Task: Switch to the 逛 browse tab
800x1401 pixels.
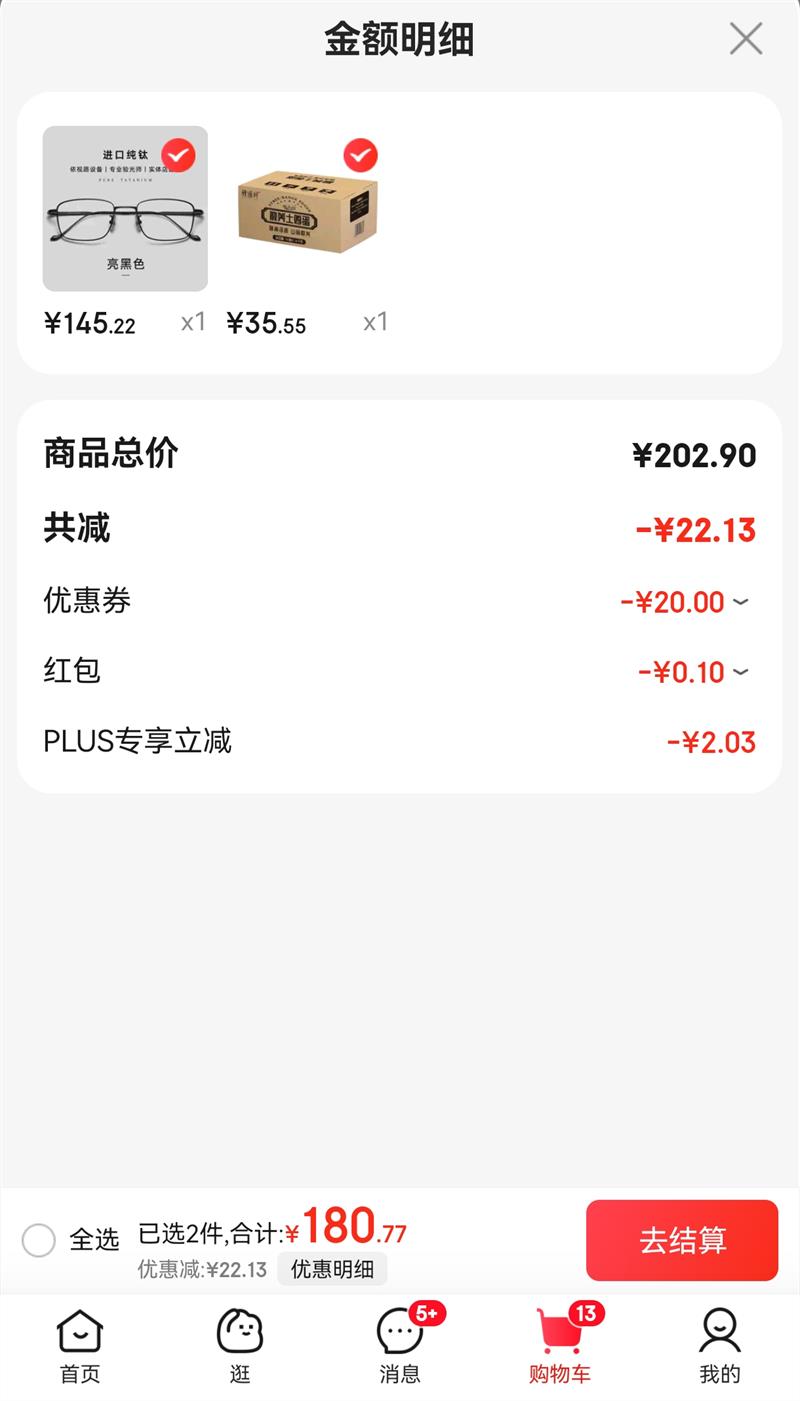Action: [x=240, y=1346]
